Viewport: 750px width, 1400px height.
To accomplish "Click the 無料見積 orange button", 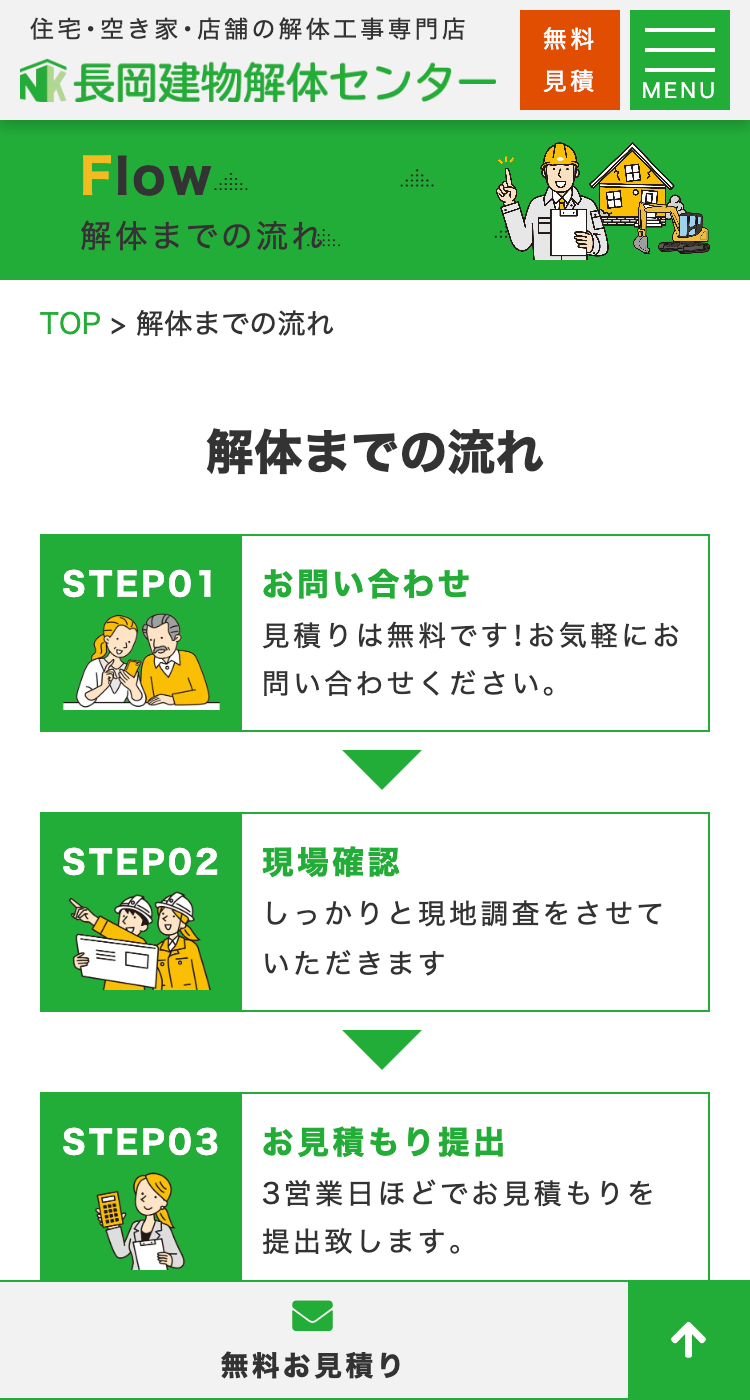I will 570,60.
